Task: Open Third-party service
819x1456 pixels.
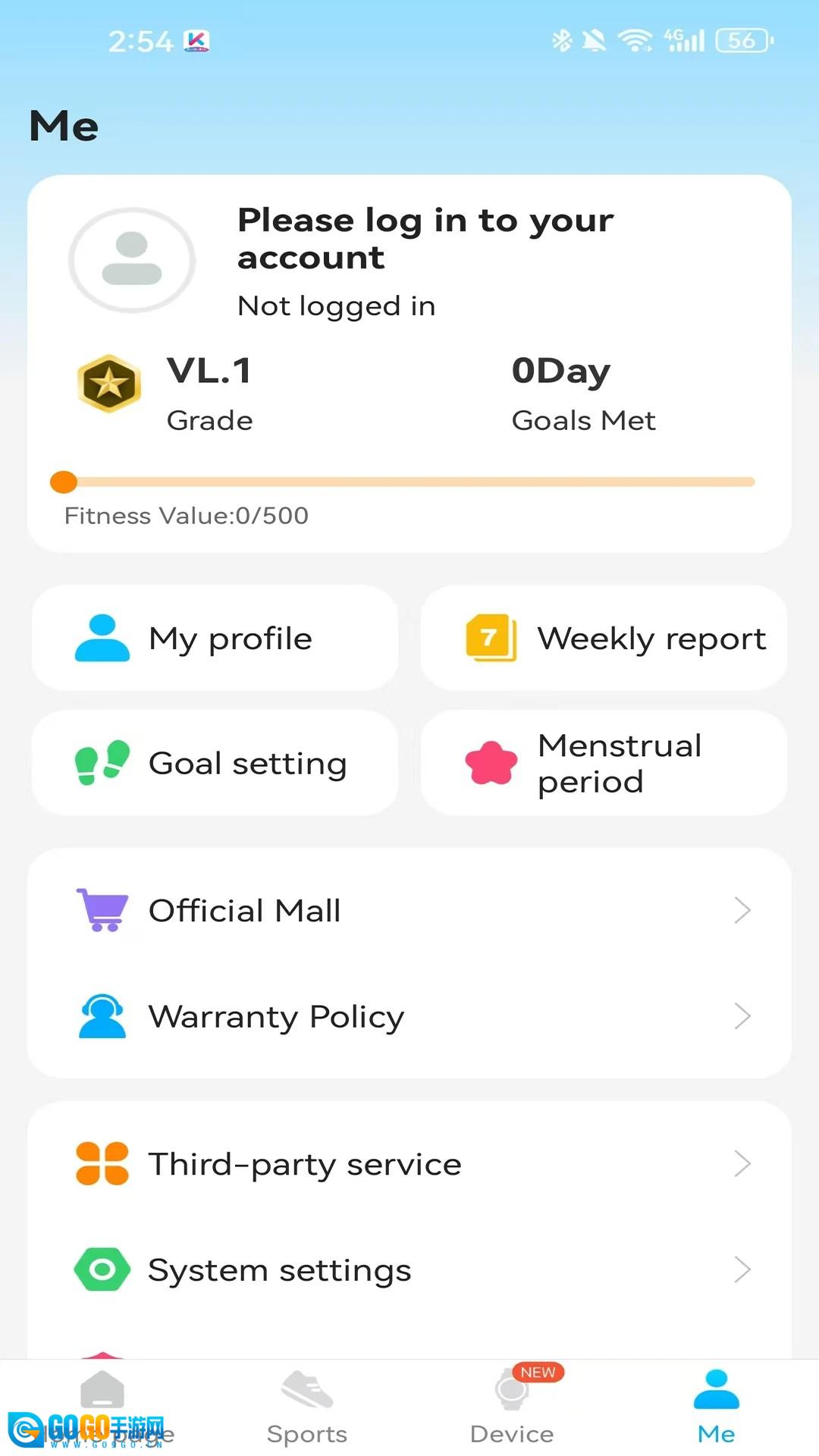Action: click(x=409, y=1163)
